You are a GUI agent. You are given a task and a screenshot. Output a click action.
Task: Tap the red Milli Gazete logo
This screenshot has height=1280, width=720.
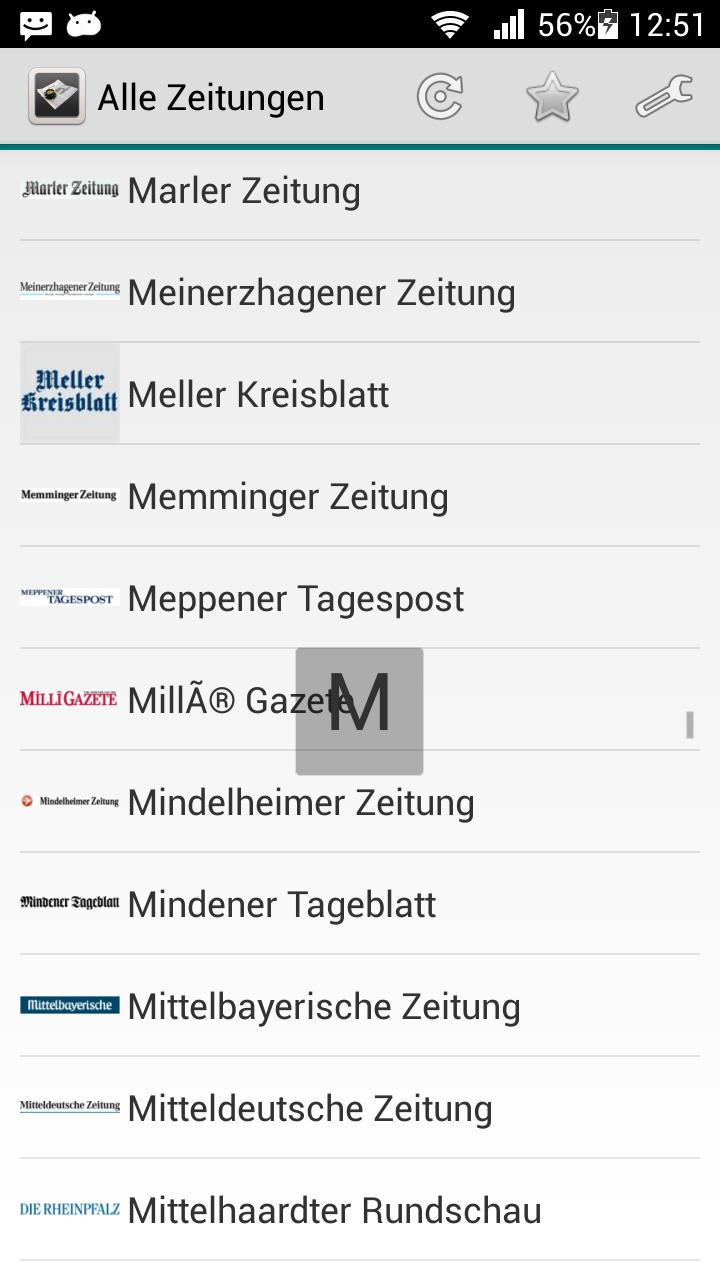[69, 700]
